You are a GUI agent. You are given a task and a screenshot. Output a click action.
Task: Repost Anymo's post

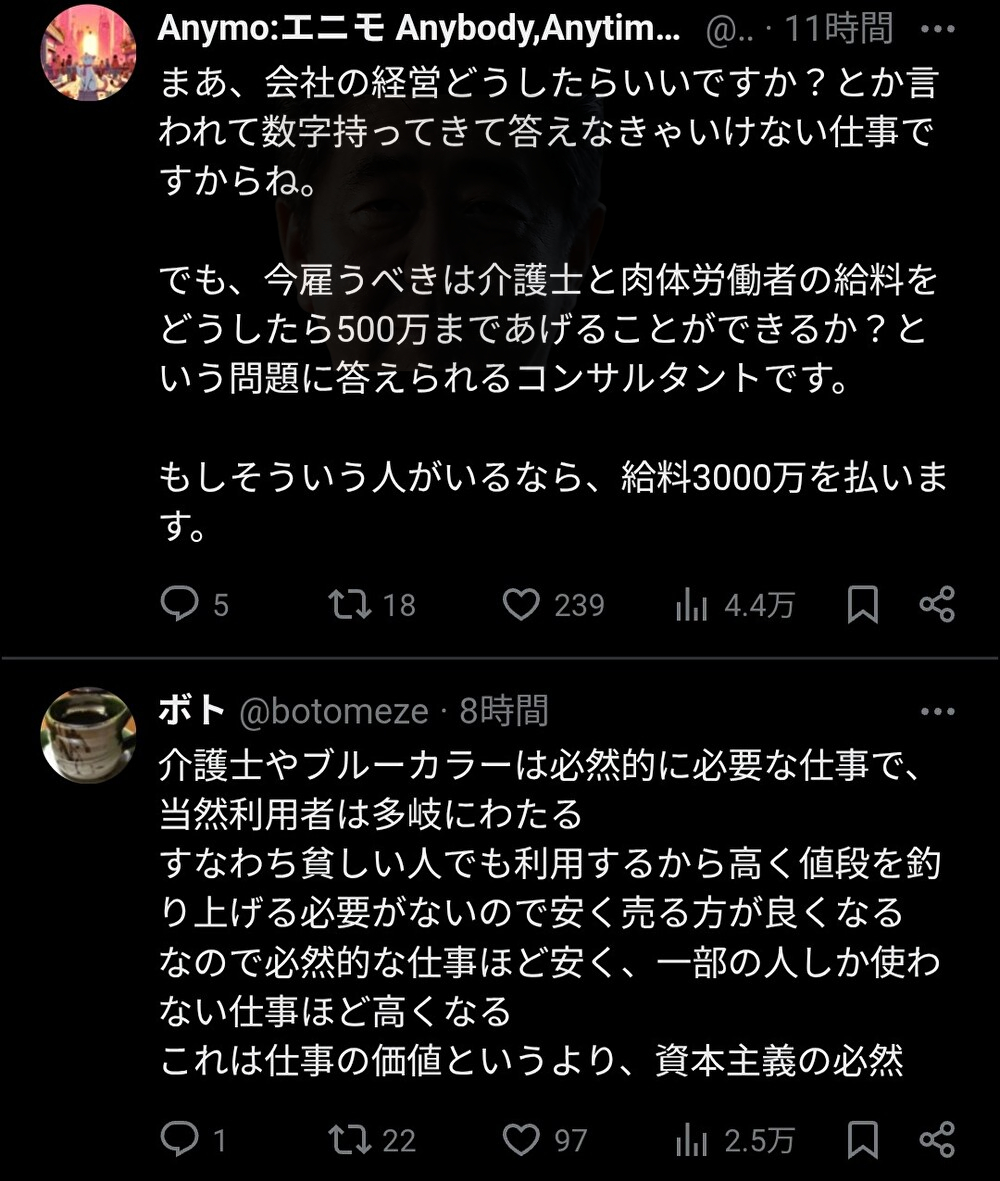(x=351, y=604)
